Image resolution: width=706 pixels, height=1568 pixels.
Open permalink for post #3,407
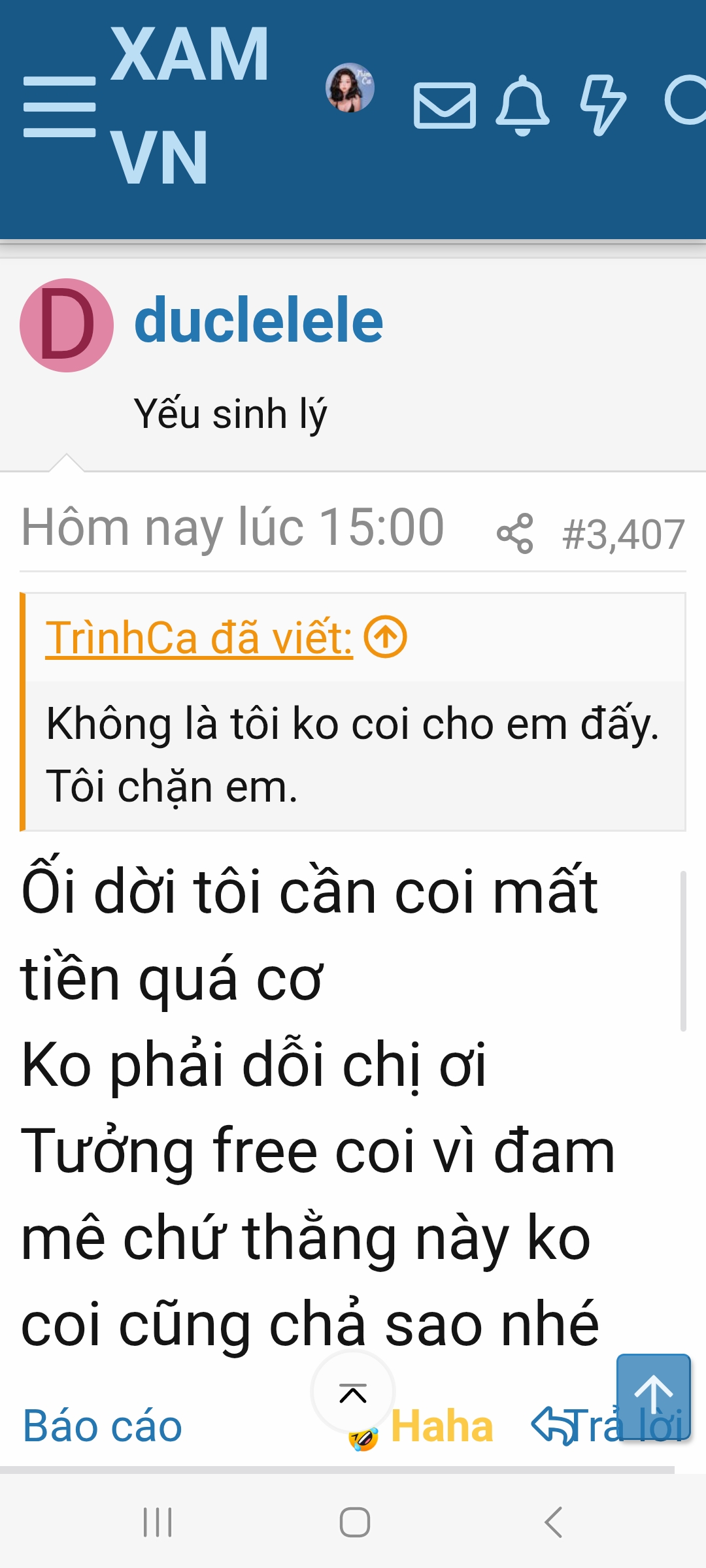(623, 535)
